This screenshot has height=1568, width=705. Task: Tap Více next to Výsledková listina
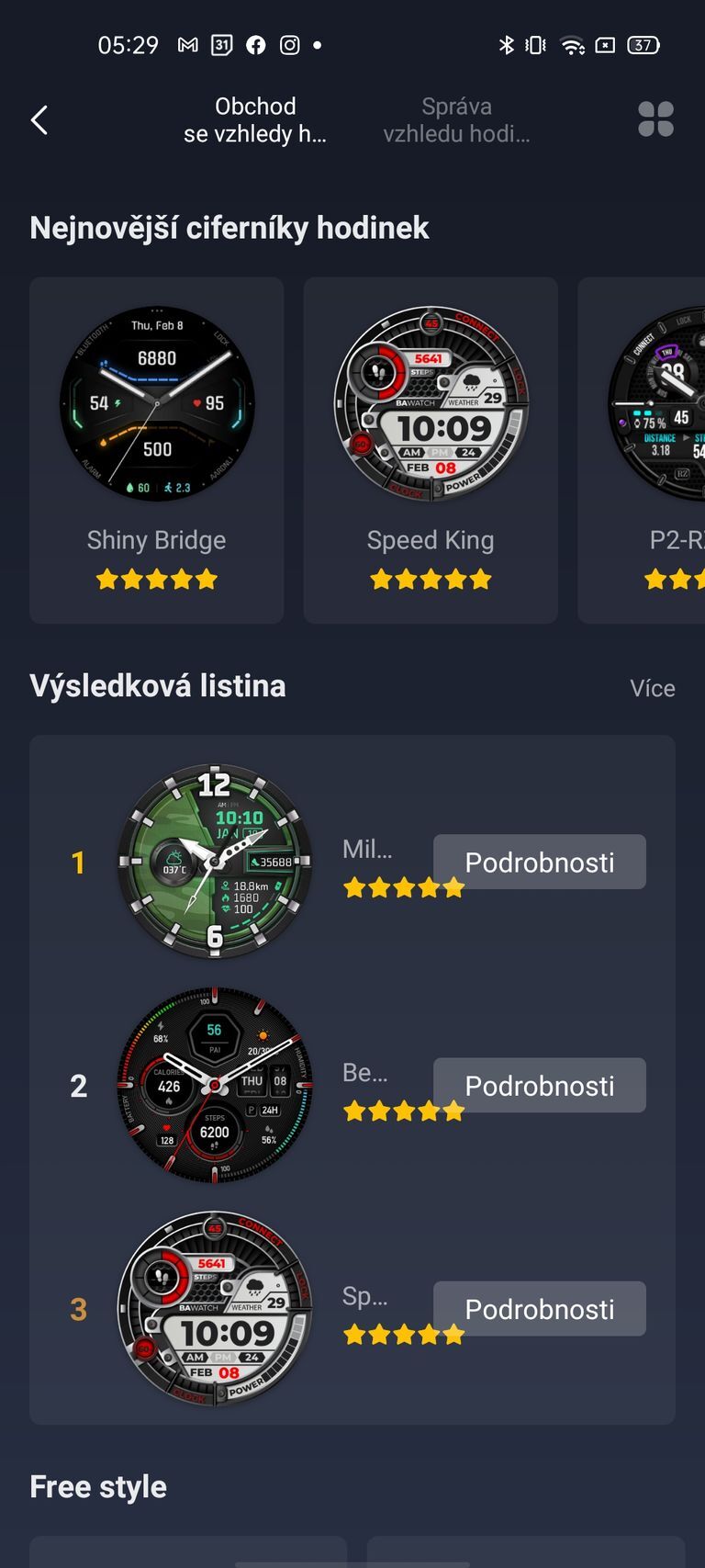652,688
